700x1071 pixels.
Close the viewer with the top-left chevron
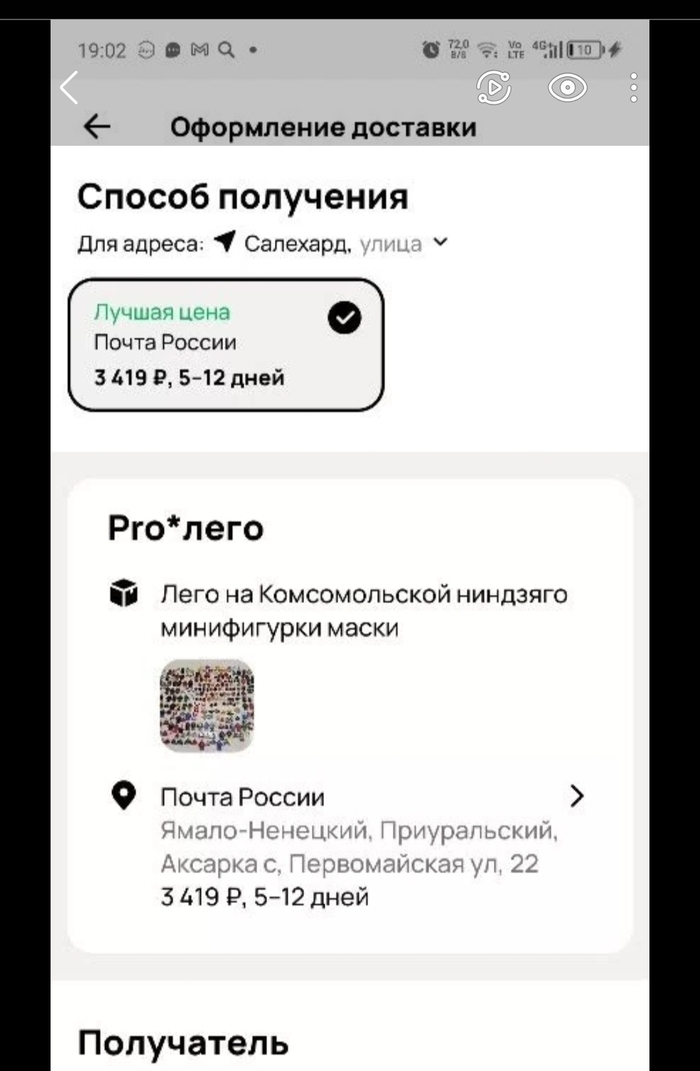click(69, 88)
